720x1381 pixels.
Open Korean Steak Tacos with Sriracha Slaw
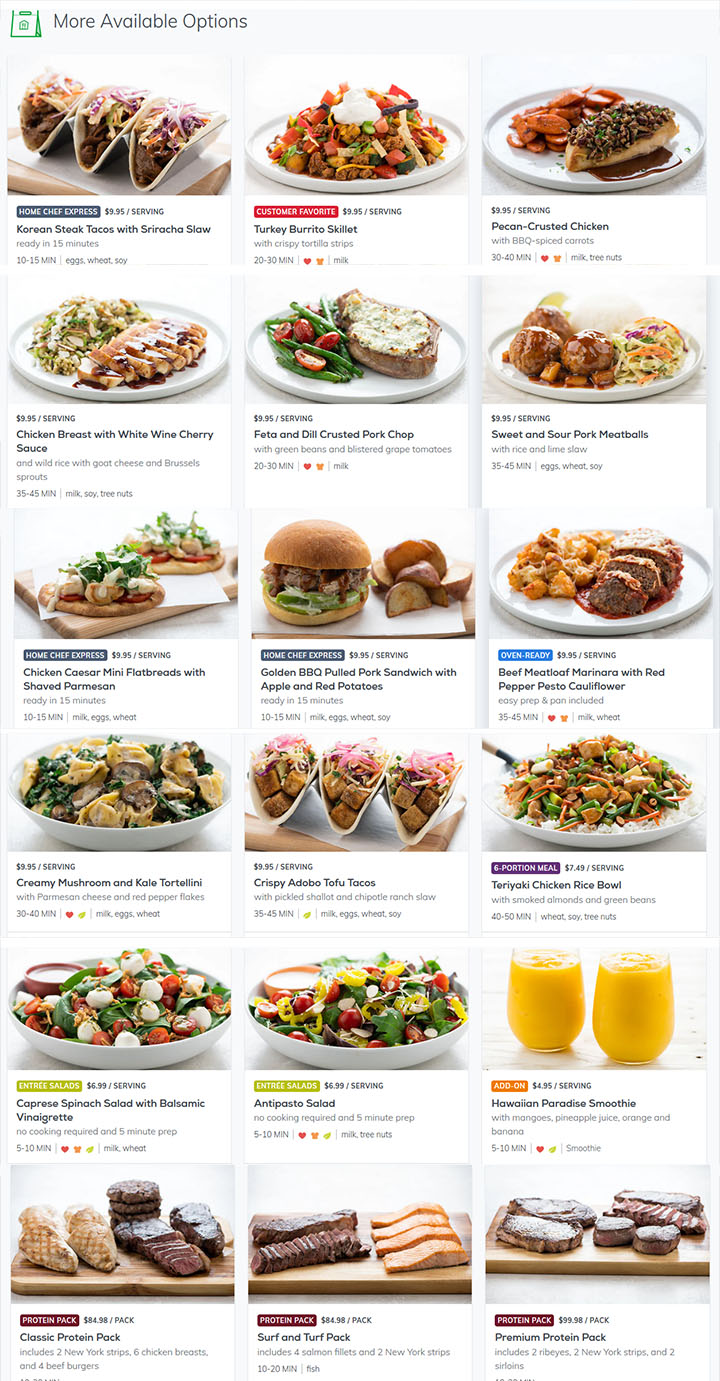[x=113, y=229]
